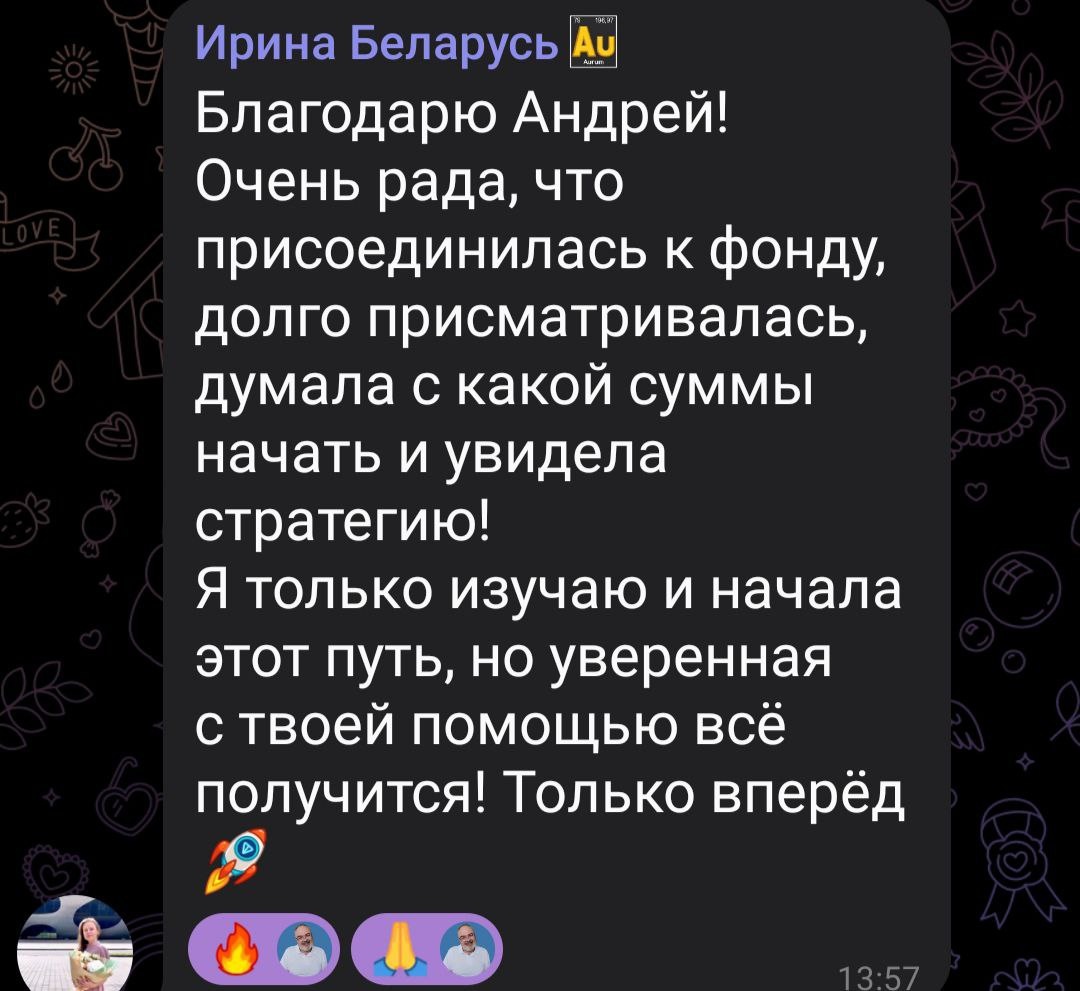Tap the praying hands reaction chip
This screenshot has height=991, width=1080.
[x=427, y=948]
